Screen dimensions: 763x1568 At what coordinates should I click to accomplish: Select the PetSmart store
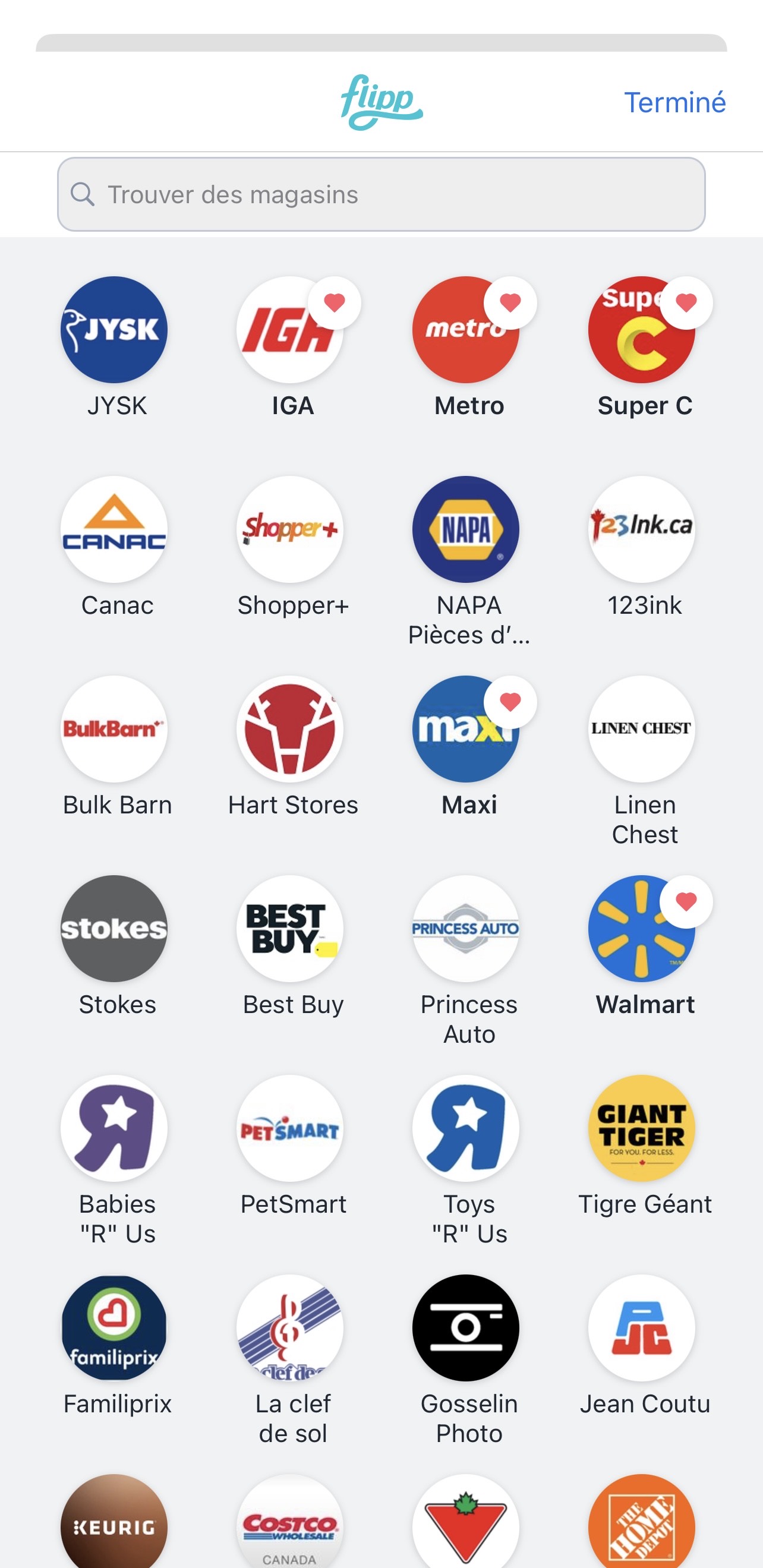click(x=290, y=1128)
